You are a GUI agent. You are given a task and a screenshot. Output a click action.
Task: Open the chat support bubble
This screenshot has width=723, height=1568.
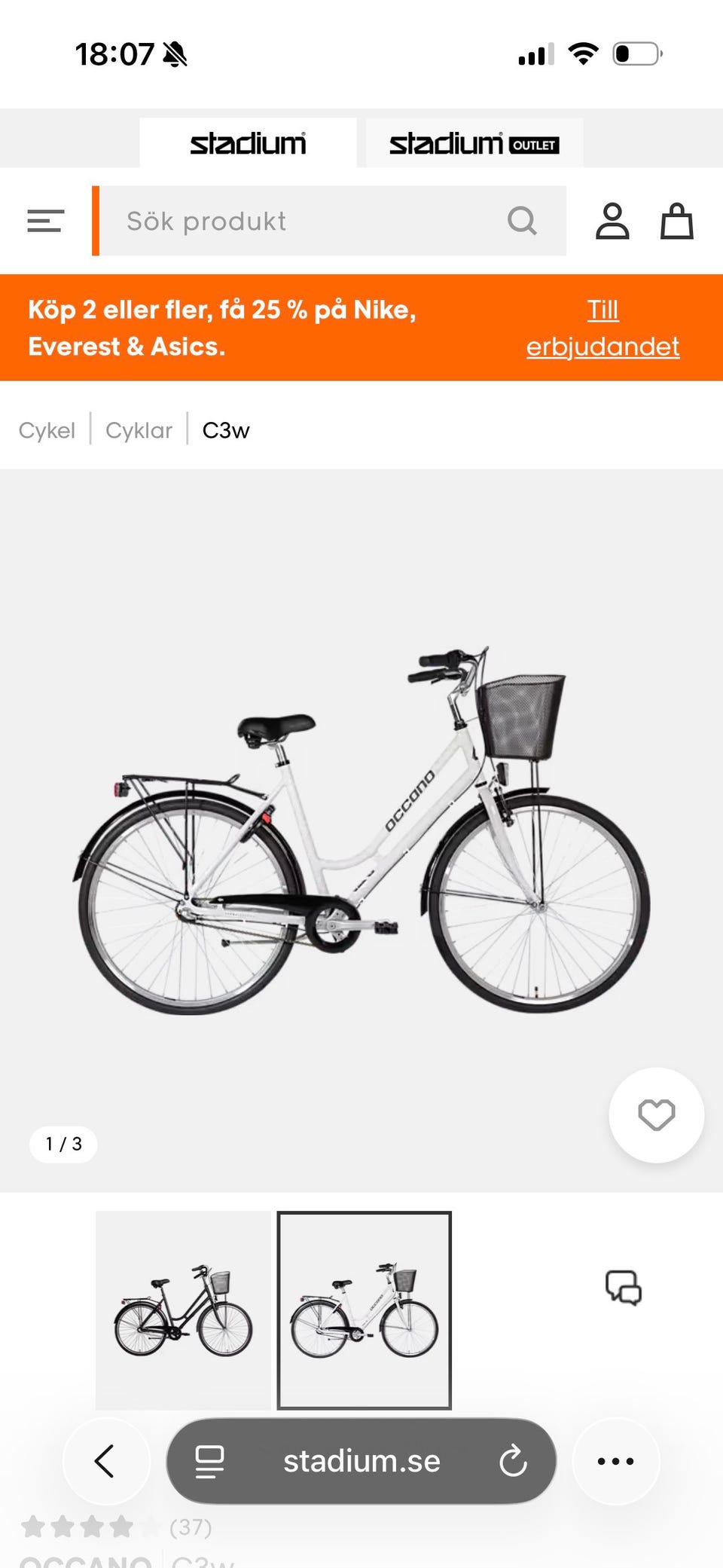point(624,1287)
